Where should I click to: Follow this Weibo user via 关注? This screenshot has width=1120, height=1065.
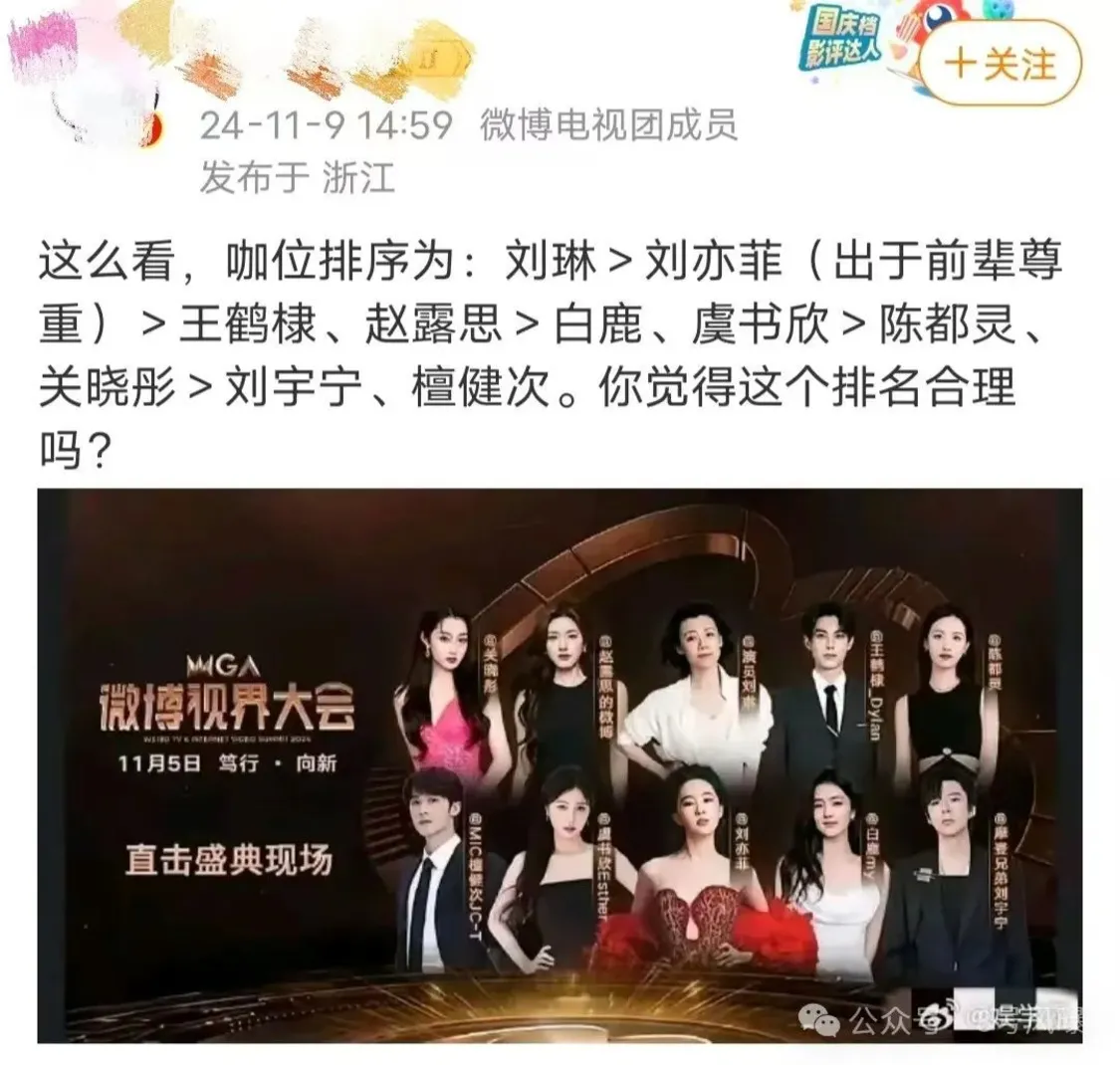[999, 65]
